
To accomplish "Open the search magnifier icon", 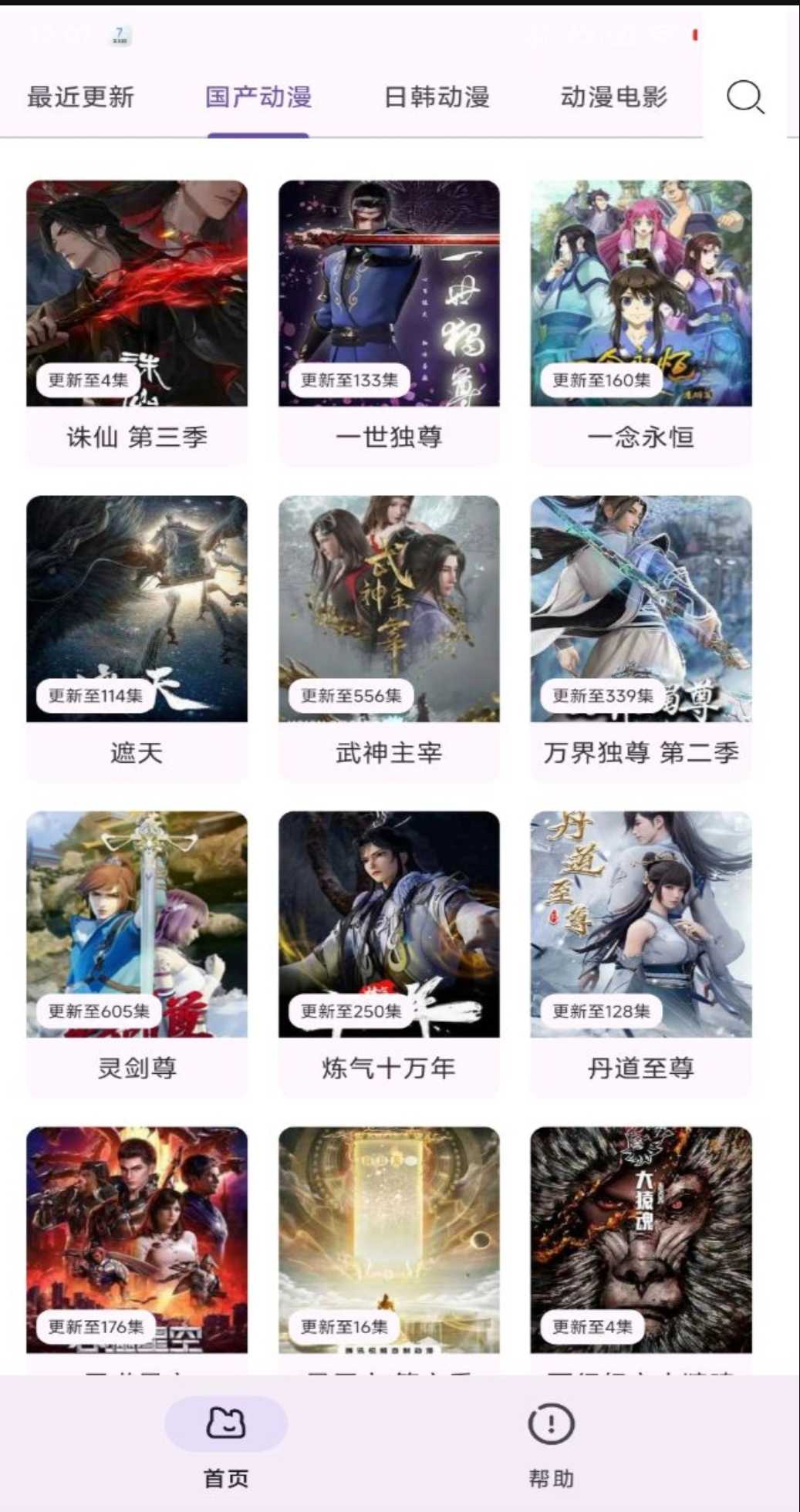I will [x=744, y=97].
